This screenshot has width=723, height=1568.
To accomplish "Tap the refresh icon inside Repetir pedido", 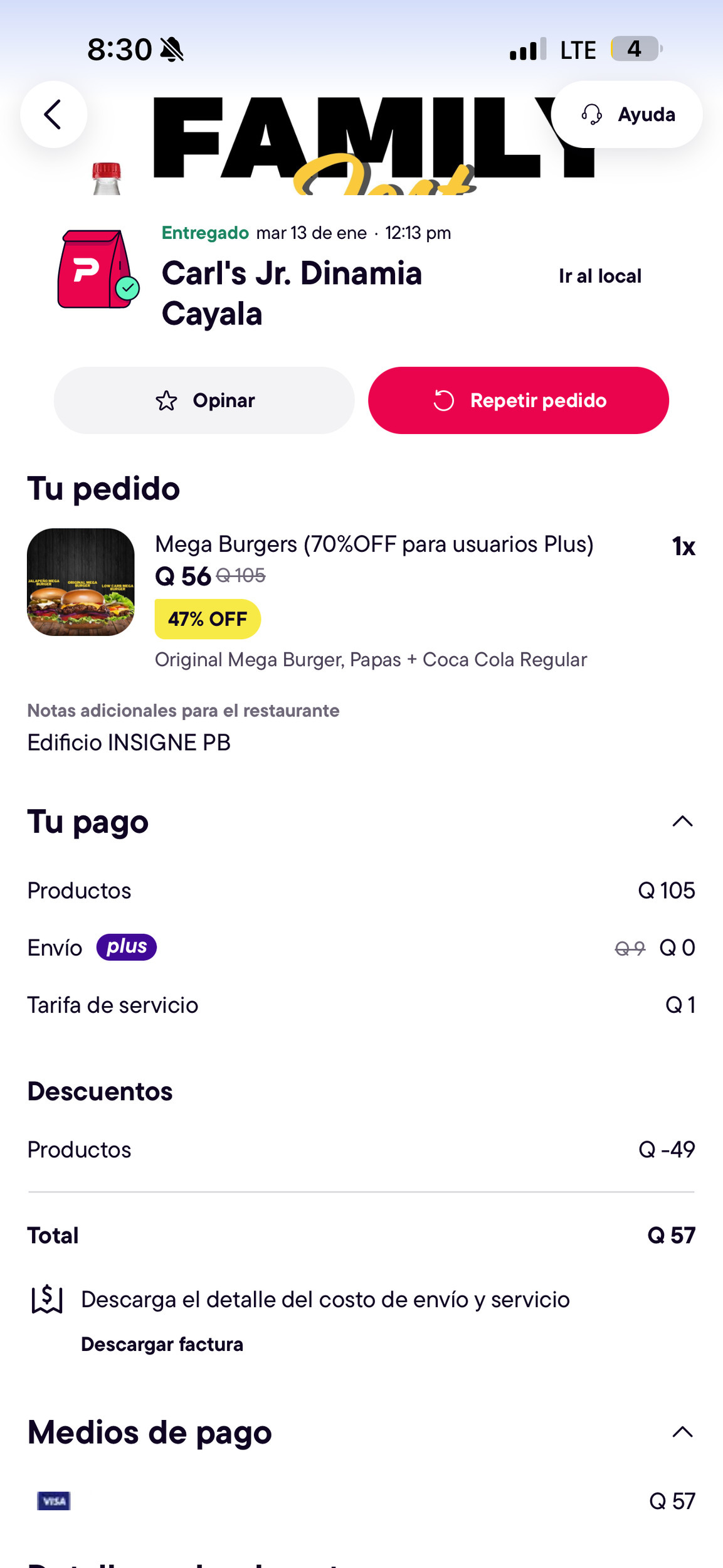I will click(x=446, y=400).
